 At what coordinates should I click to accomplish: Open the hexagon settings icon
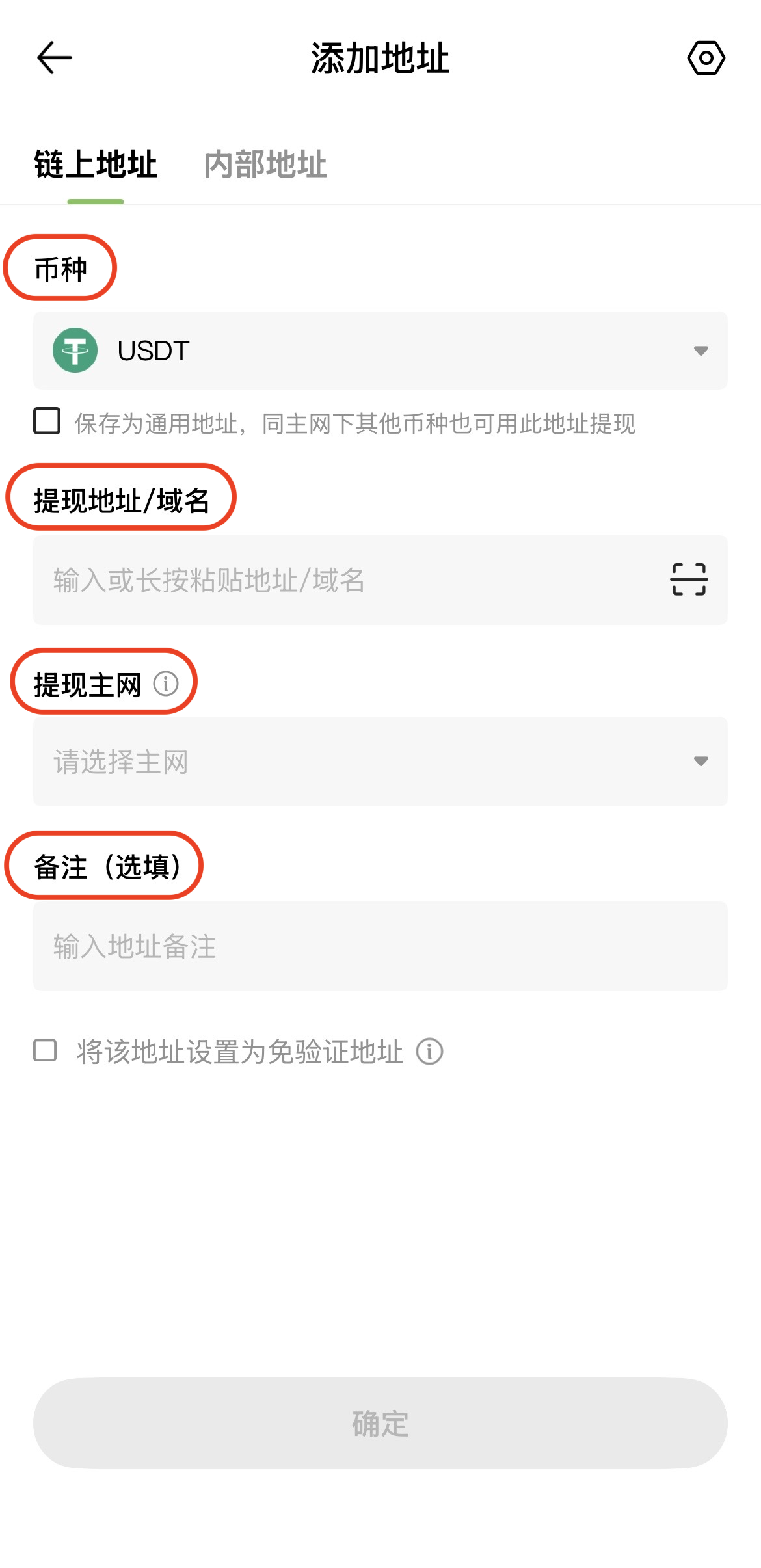(x=706, y=58)
